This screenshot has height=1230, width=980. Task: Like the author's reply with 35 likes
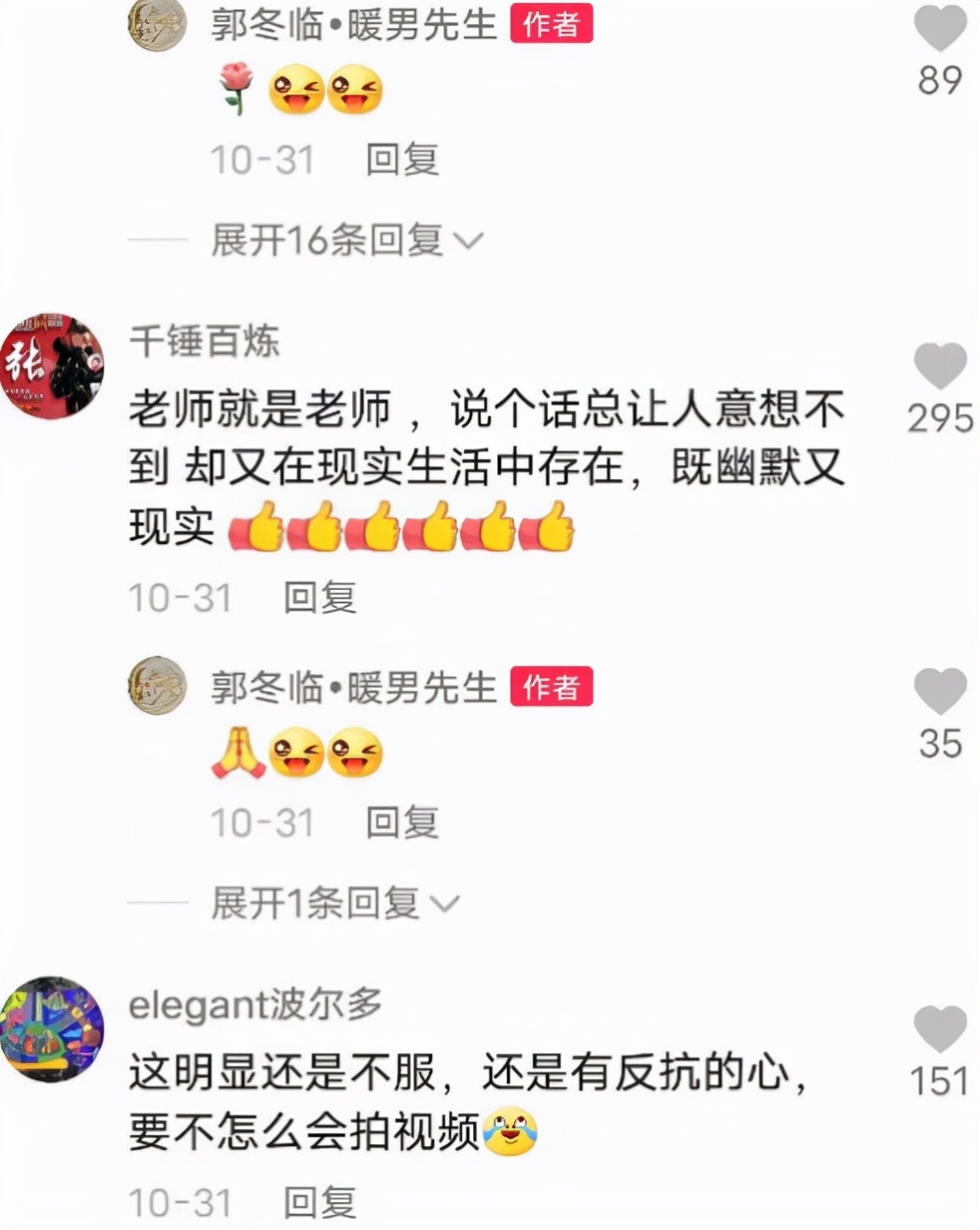click(x=940, y=691)
